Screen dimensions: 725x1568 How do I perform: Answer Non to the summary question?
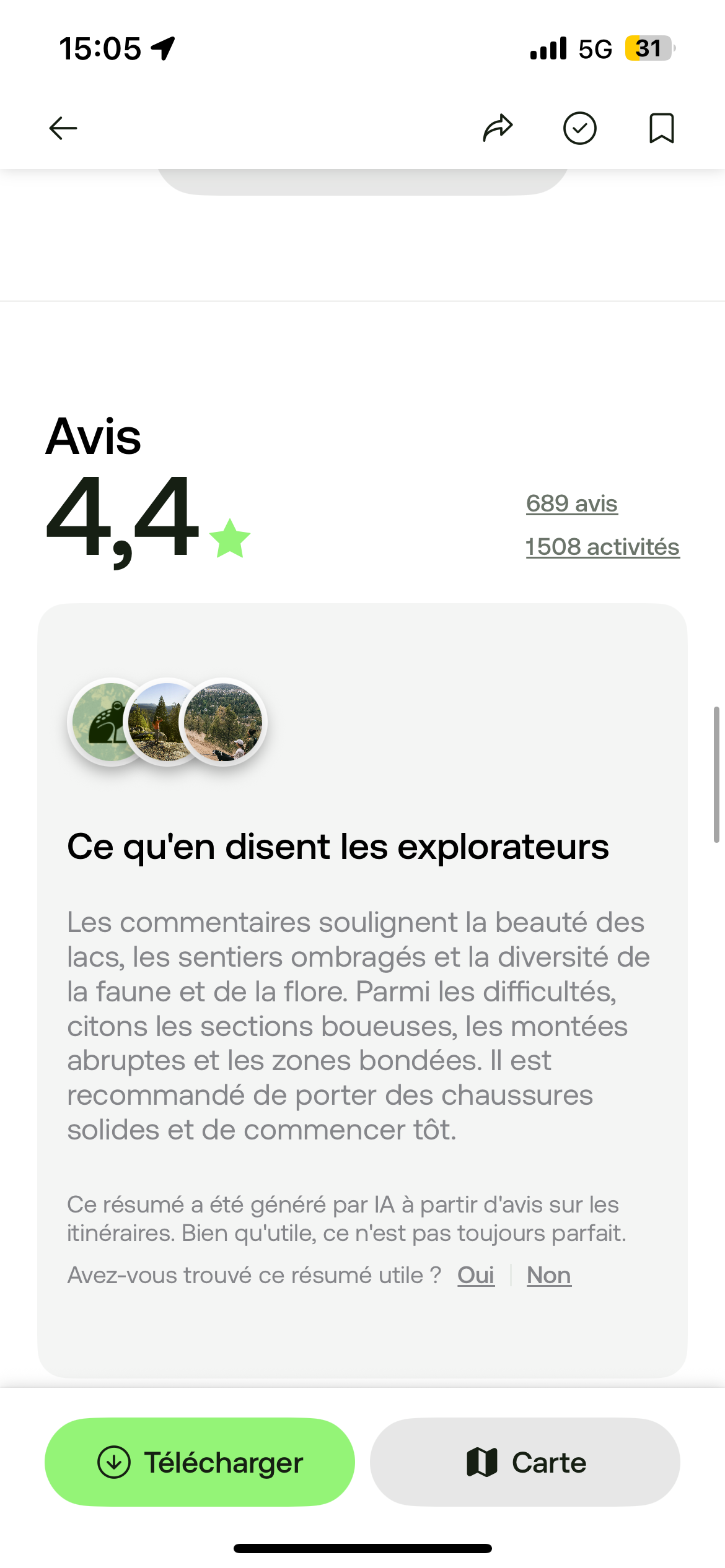click(549, 1275)
